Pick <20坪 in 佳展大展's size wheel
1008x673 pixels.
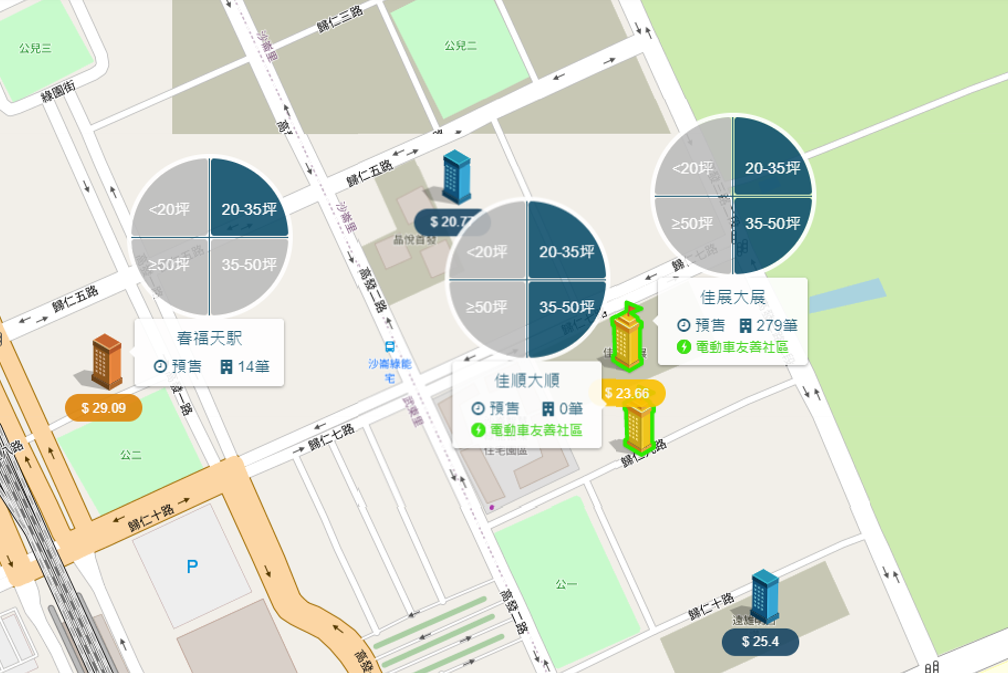[x=695, y=168]
